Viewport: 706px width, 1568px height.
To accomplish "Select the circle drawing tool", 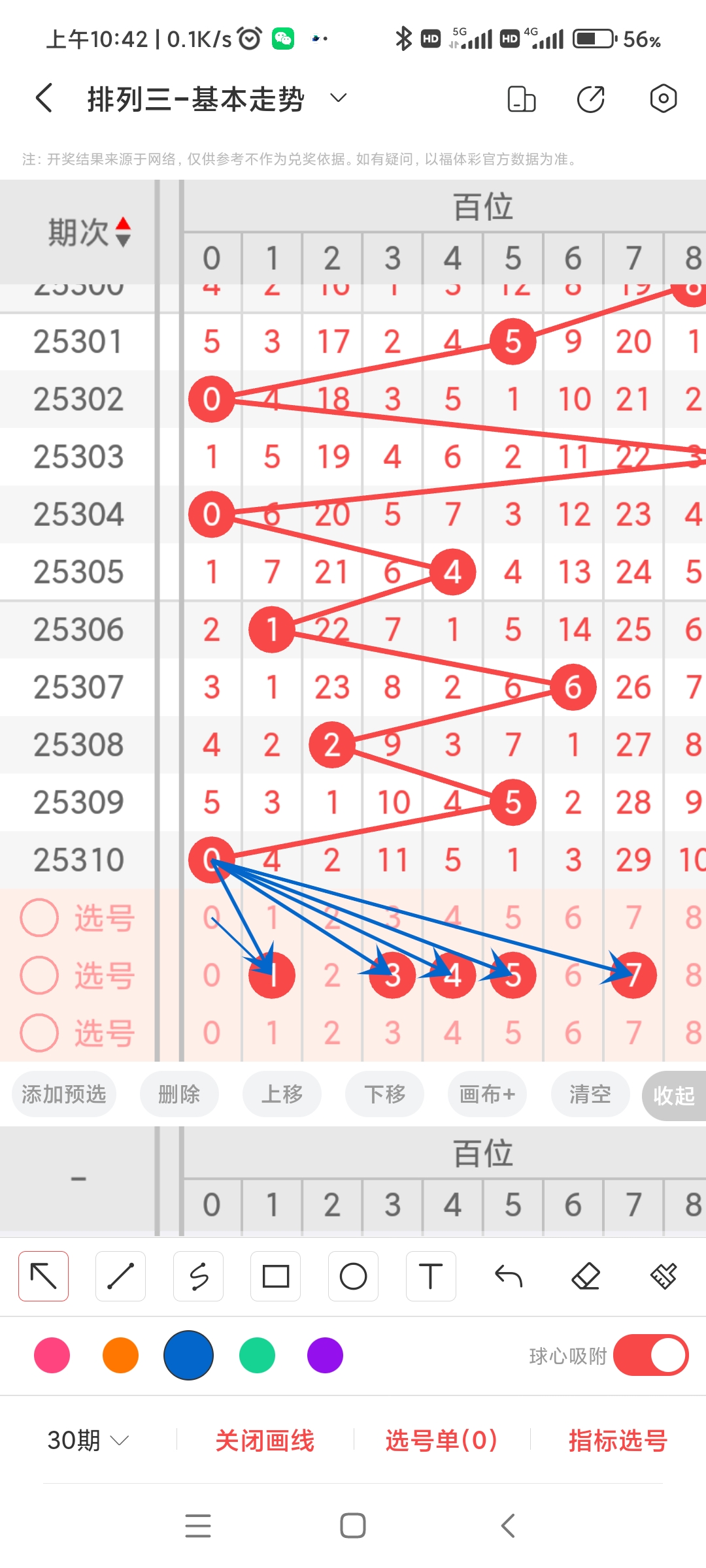I will coord(353,1275).
